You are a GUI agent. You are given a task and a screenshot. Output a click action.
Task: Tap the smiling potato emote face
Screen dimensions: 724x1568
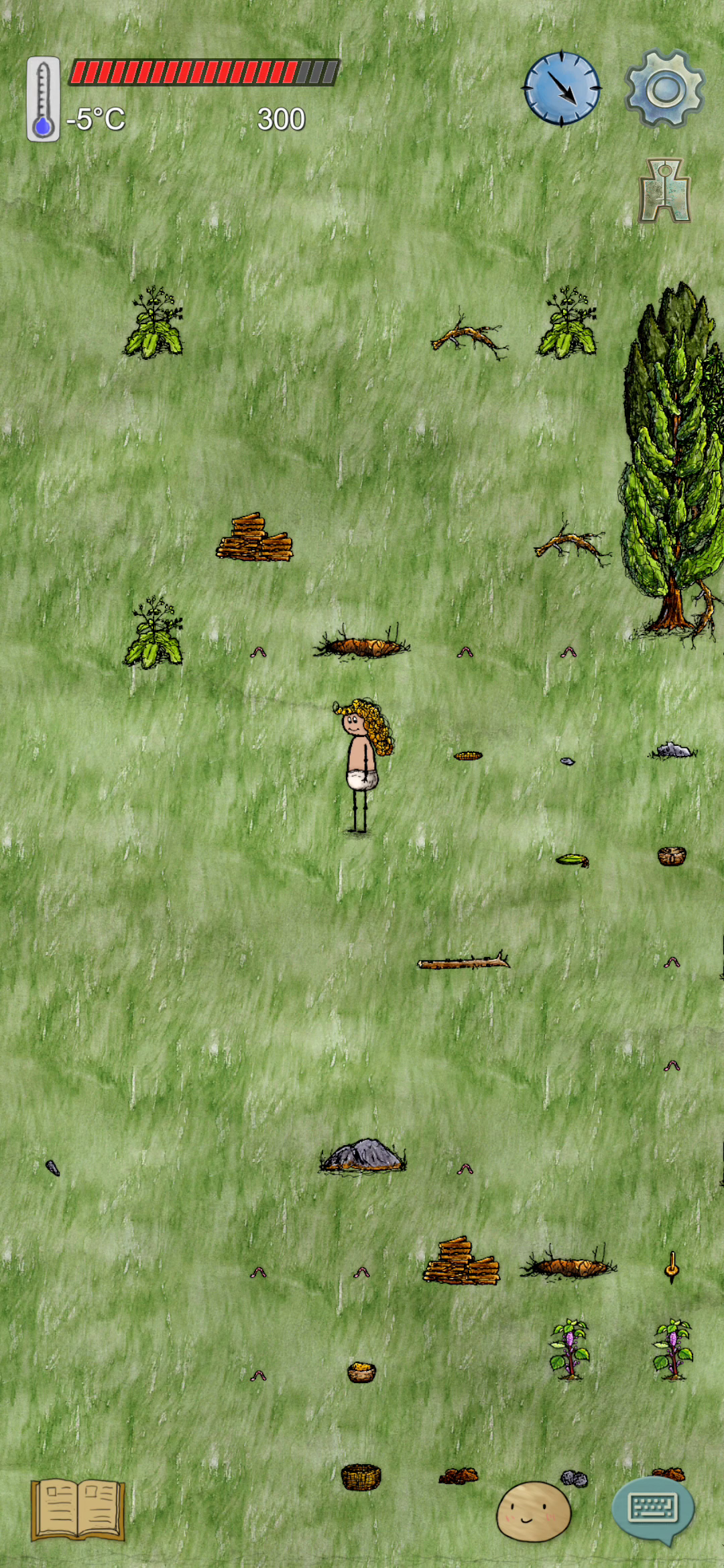534,1510
